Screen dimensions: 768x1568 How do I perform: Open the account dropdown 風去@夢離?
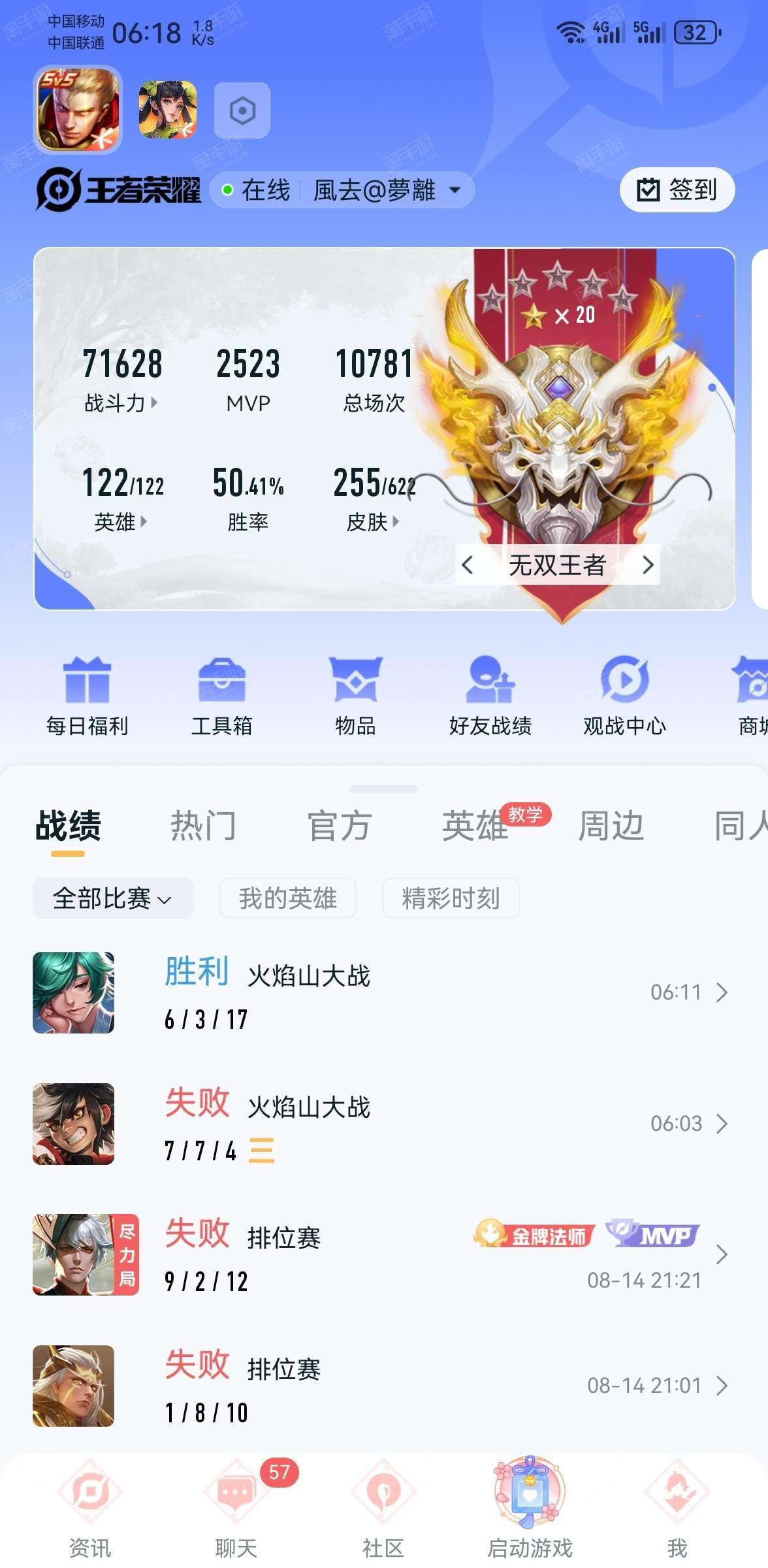point(387,190)
